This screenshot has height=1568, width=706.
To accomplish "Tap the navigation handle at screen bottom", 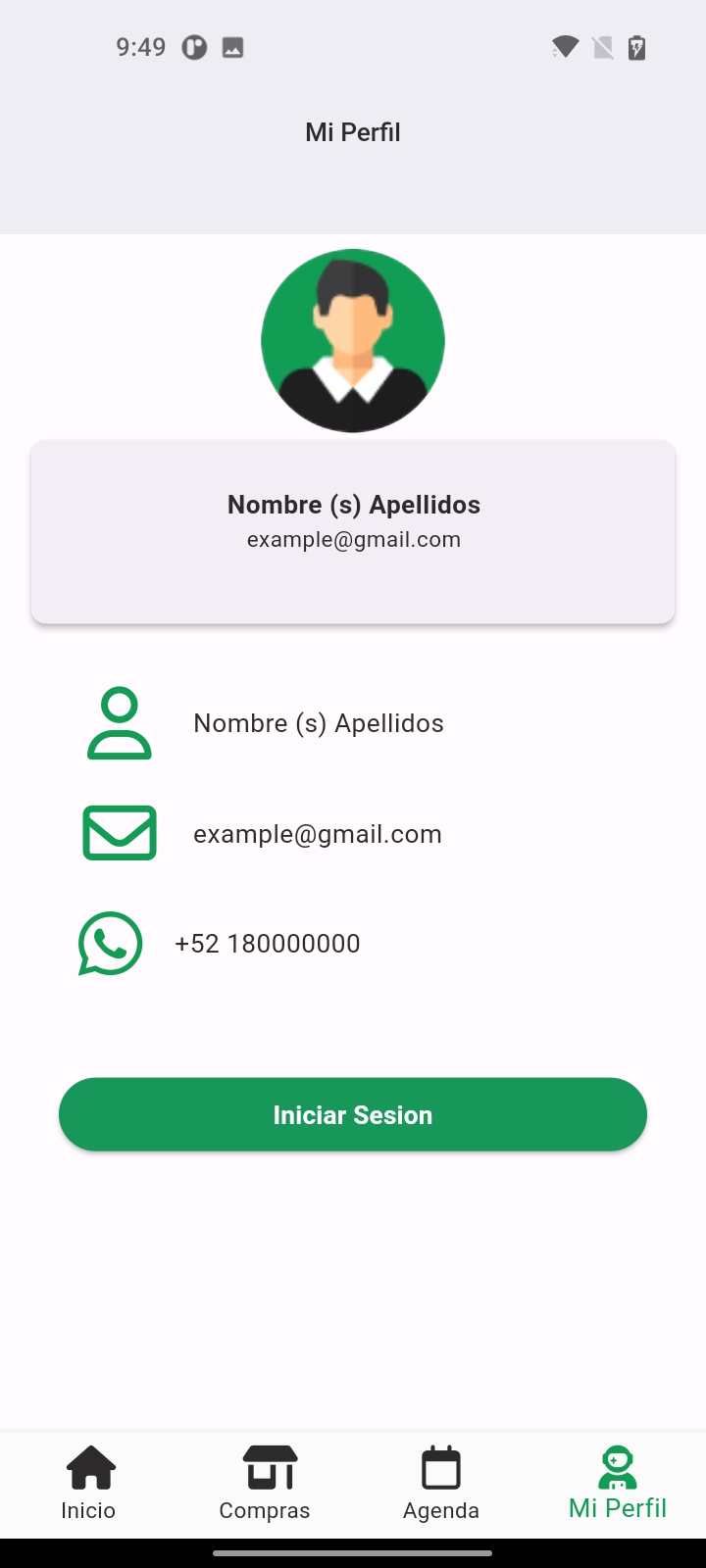I will 353,1551.
